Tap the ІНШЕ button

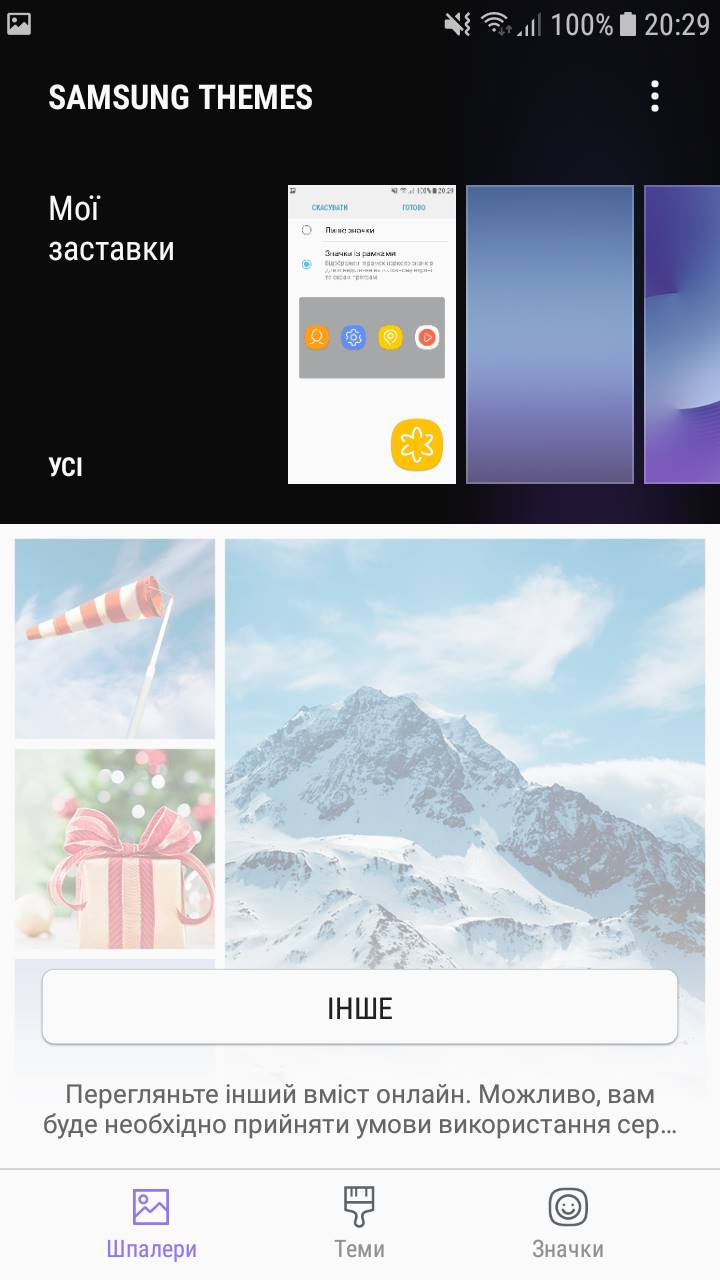pyautogui.click(x=360, y=1007)
